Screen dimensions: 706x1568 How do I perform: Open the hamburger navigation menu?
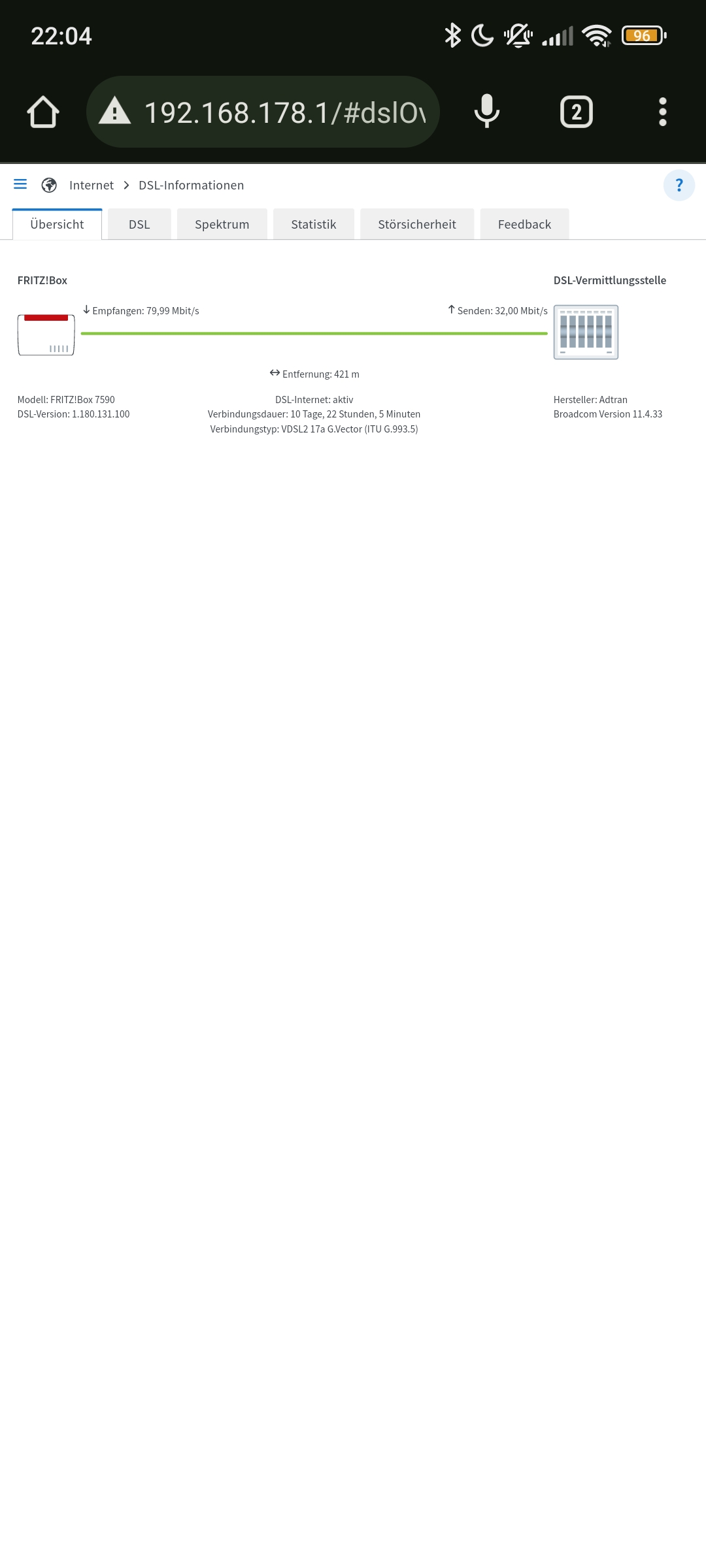coord(20,184)
